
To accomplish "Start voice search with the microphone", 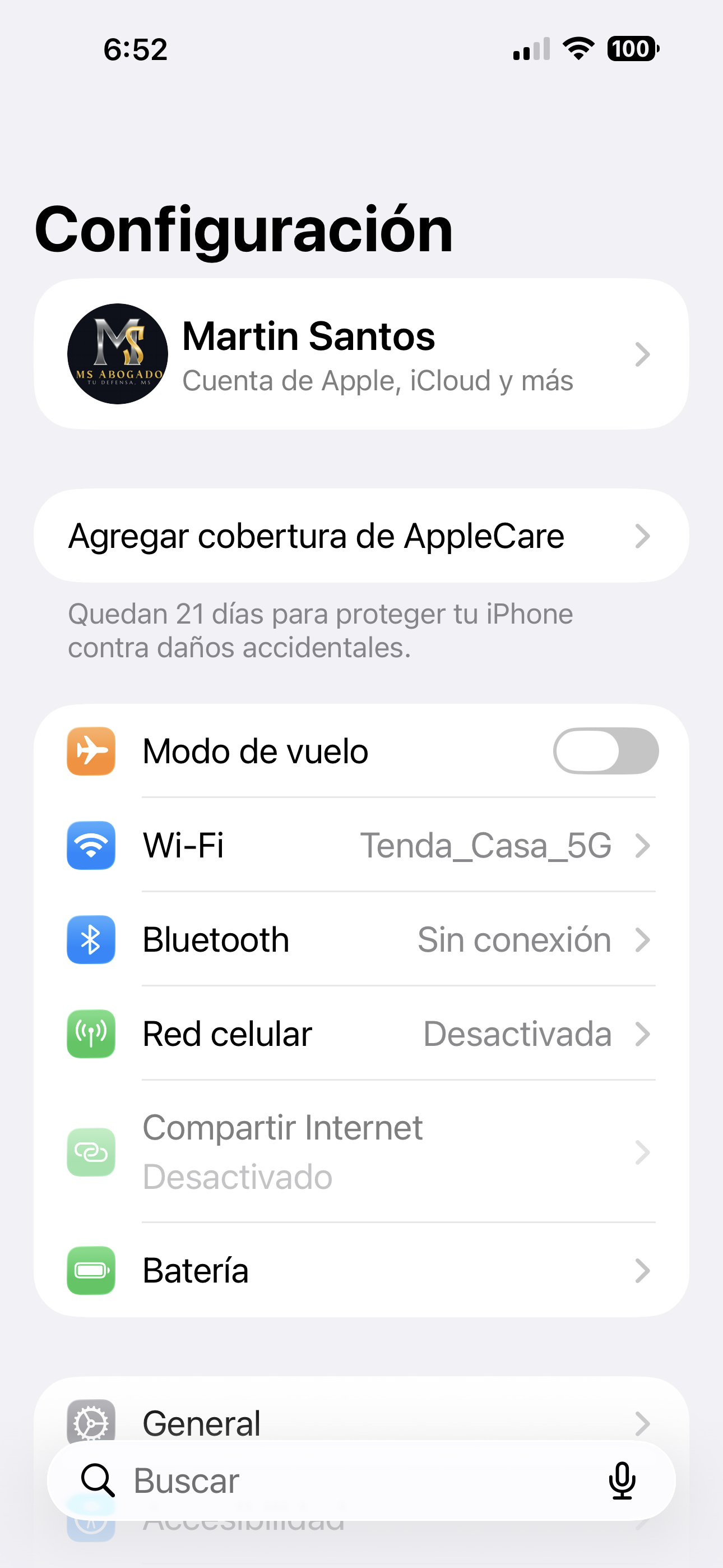I will [622, 1481].
